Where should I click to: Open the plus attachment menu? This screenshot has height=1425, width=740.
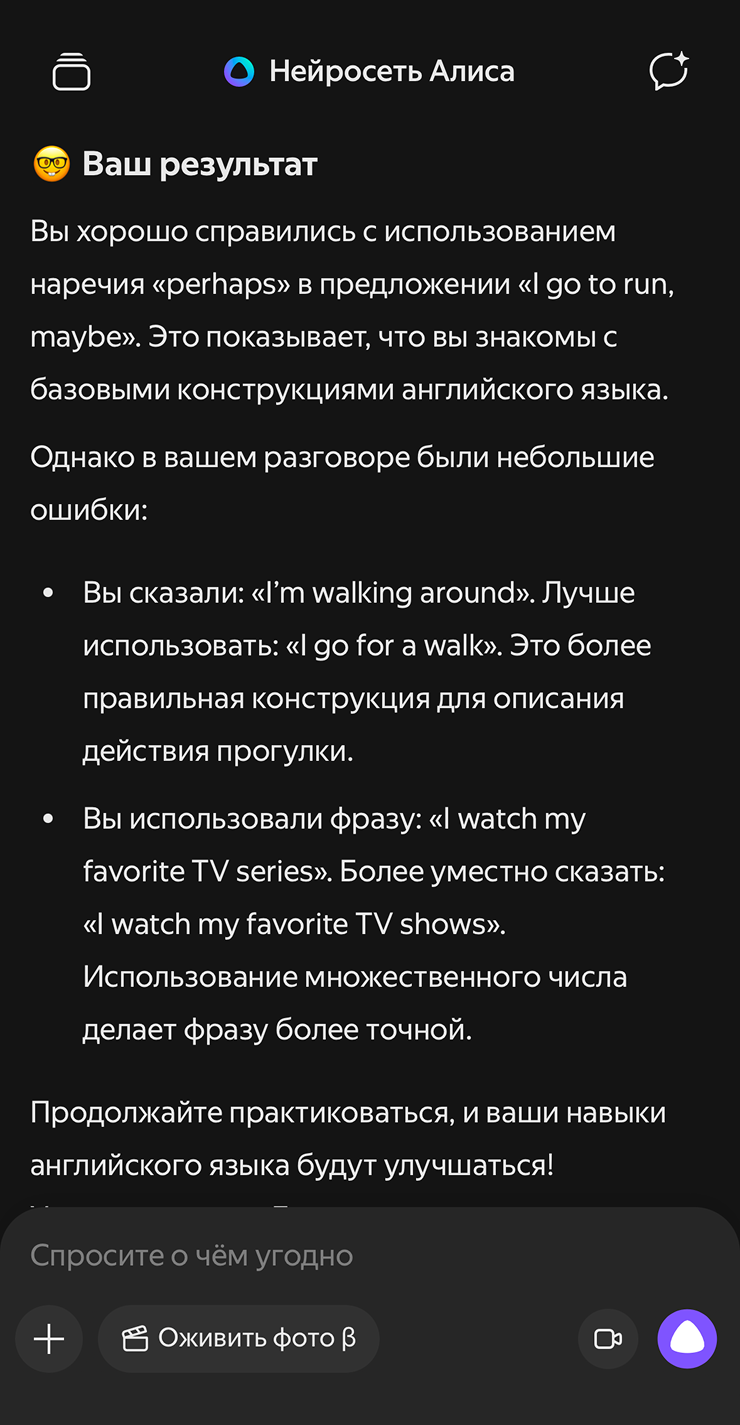(x=49, y=1339)
